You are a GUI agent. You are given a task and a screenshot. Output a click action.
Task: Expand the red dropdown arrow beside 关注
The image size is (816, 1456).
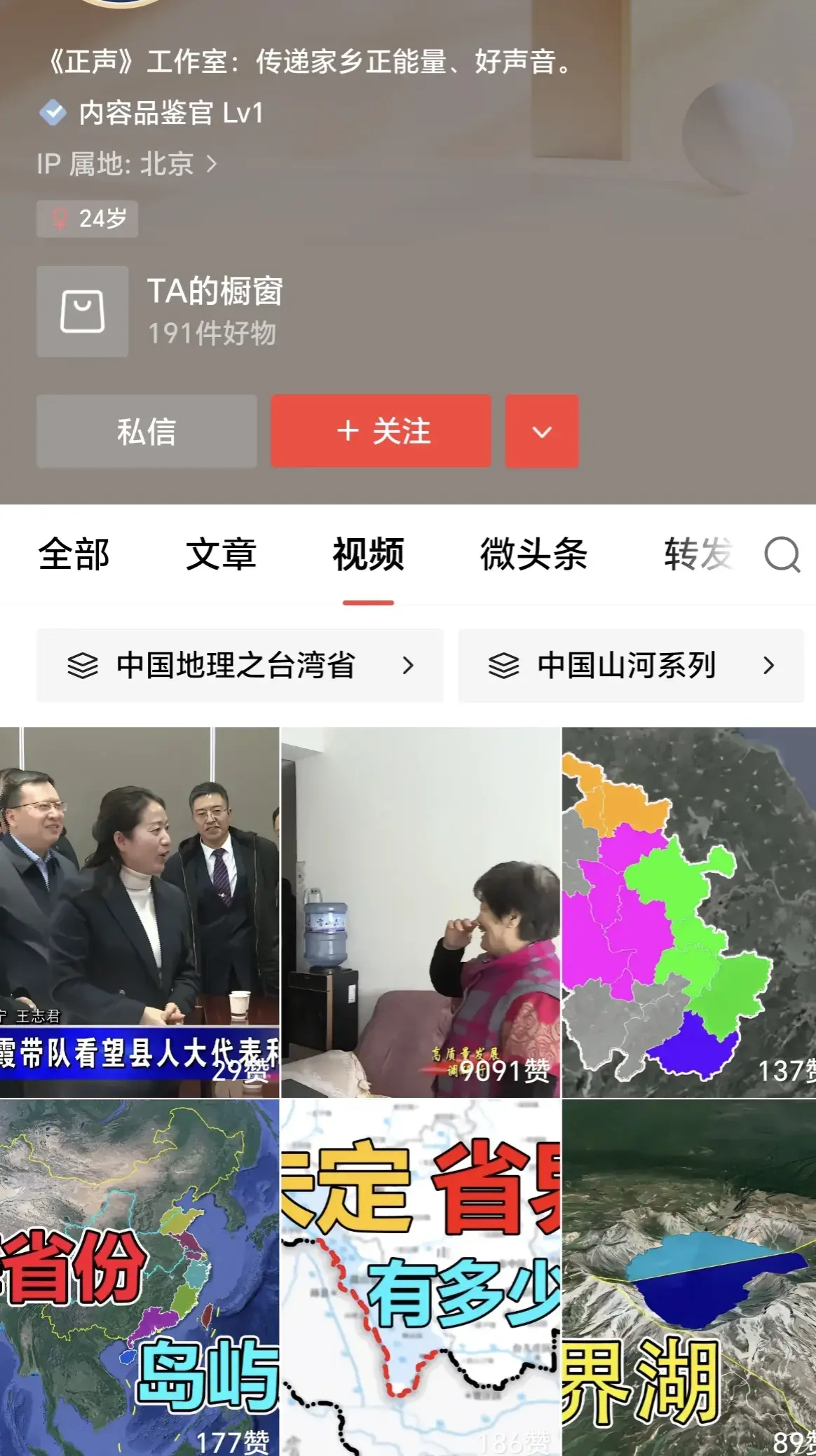[x=541, y=431]
